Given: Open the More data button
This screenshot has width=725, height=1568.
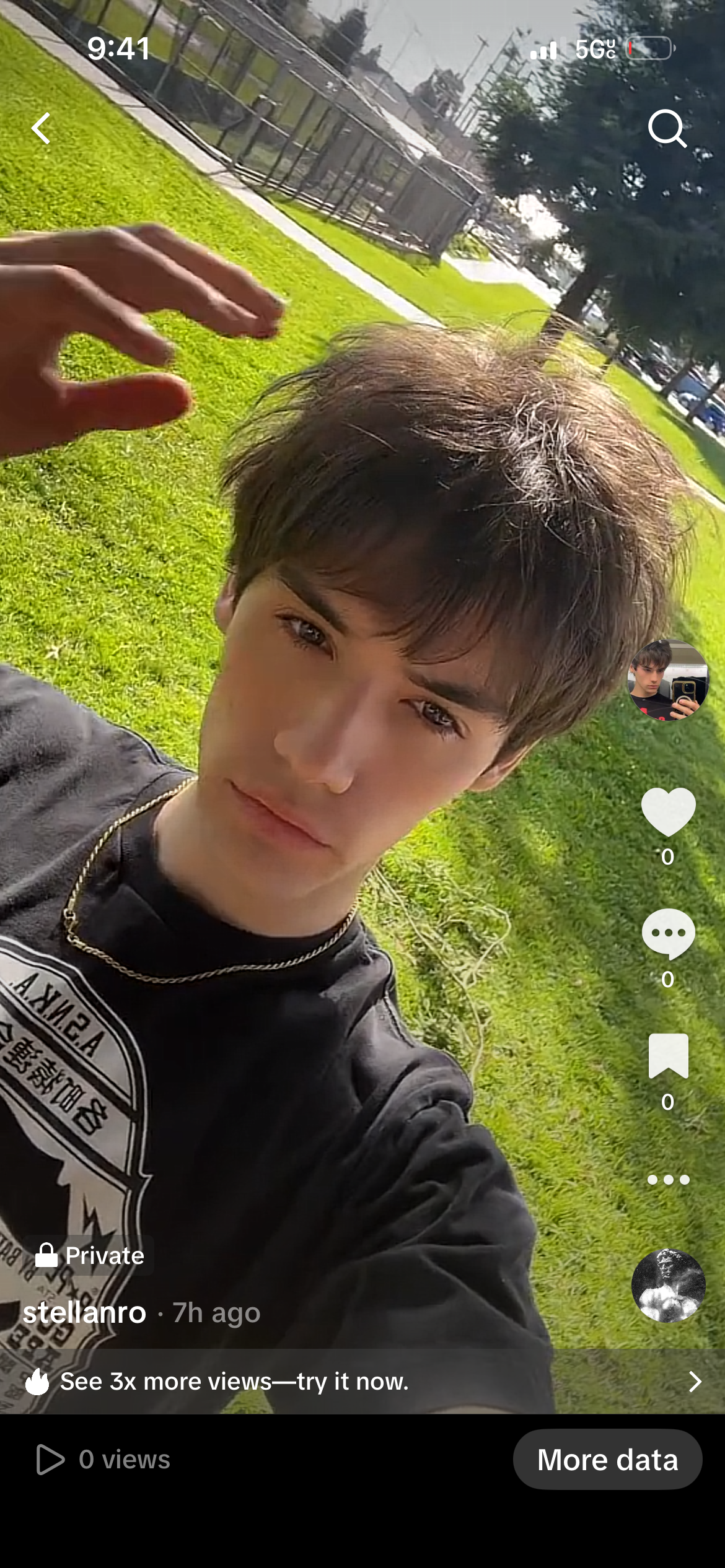Looking at the screenshot, I should [607, 1460].
